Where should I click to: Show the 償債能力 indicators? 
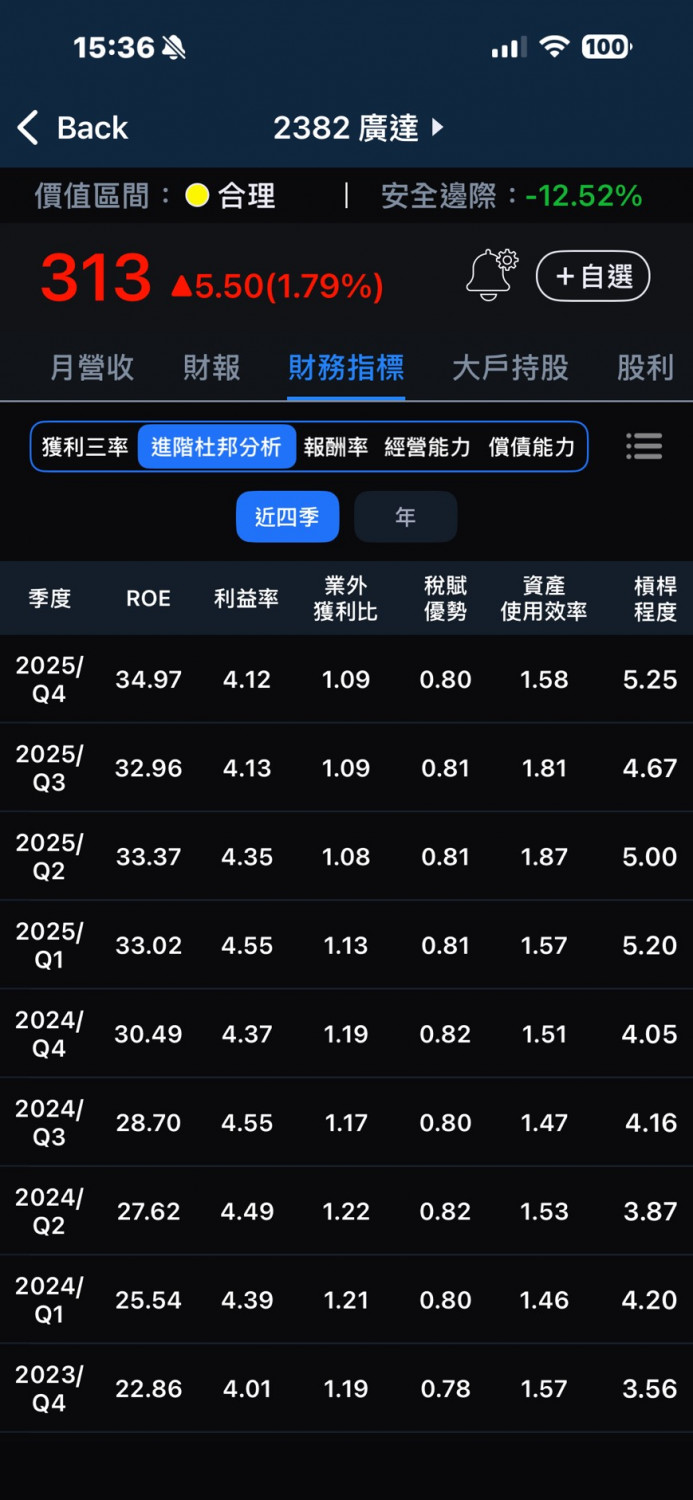[532, 447]
